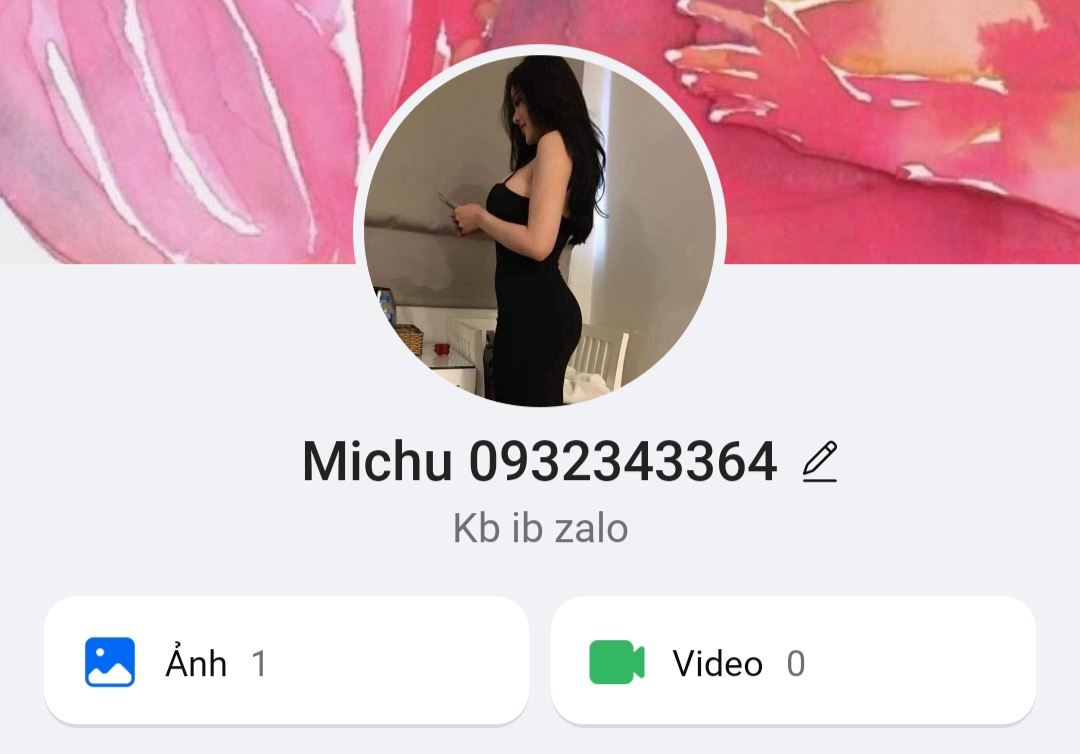Open the circular profile avatar photo
The height and width of the screenshot is (754, 1080).
tap(540, 230)
